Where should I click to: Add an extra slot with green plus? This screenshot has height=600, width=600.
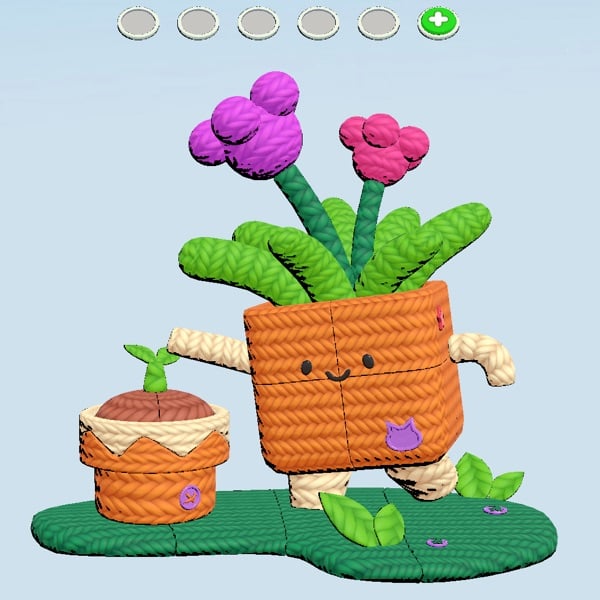[438, 22]
